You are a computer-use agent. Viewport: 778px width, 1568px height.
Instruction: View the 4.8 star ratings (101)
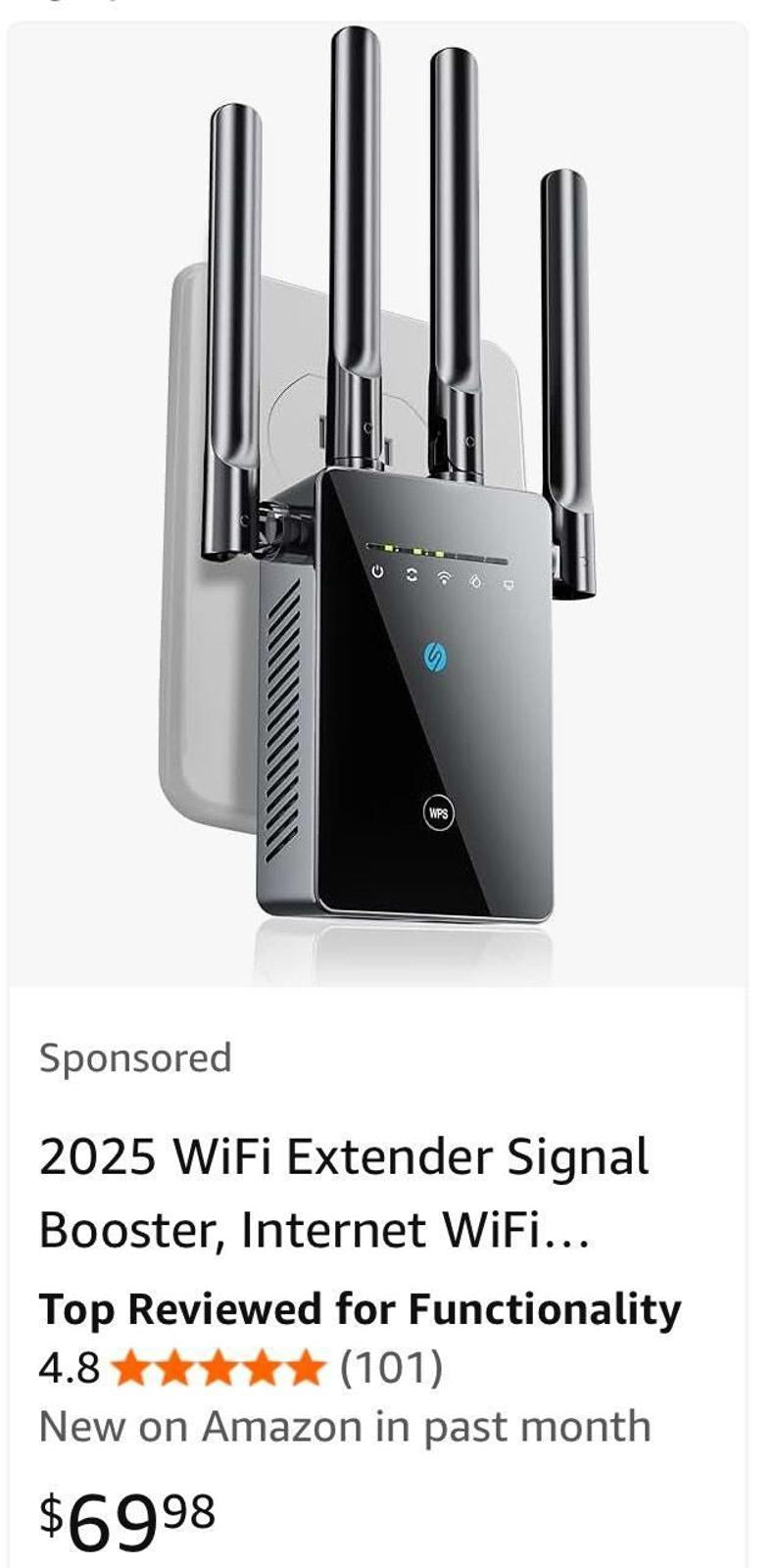click(240, 1367)
